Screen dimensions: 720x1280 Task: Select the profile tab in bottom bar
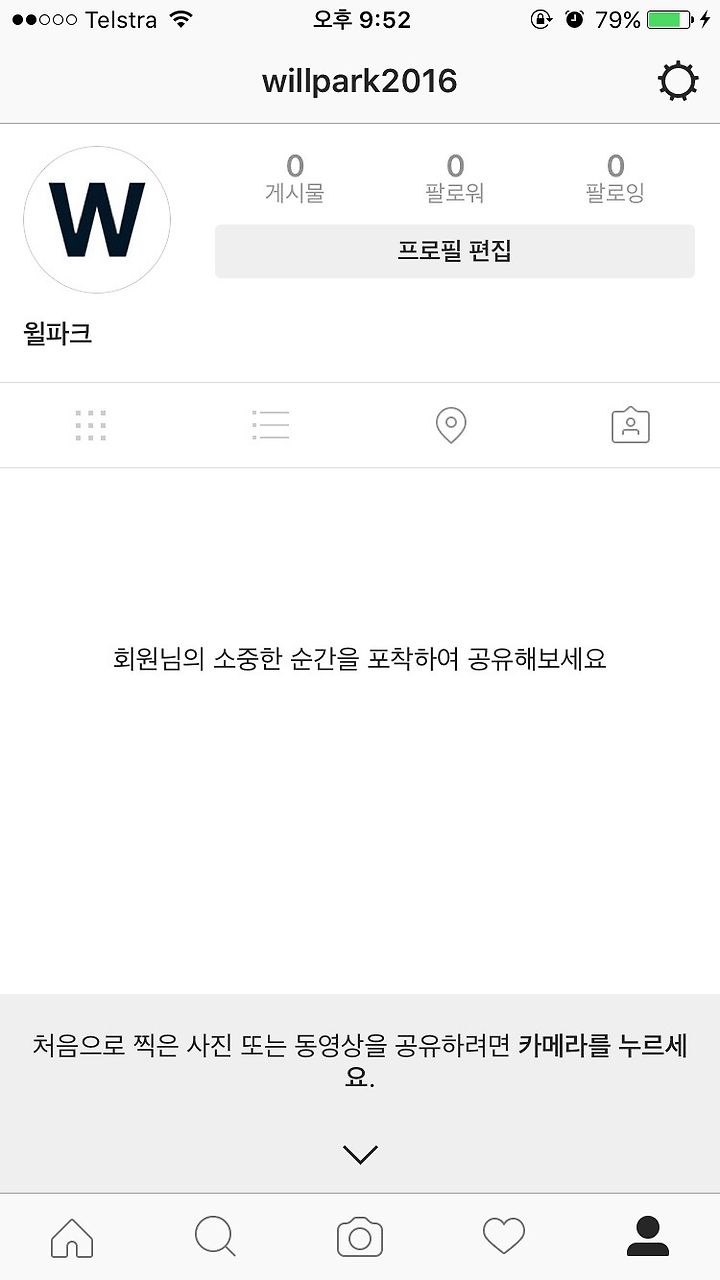[648, 1237]
